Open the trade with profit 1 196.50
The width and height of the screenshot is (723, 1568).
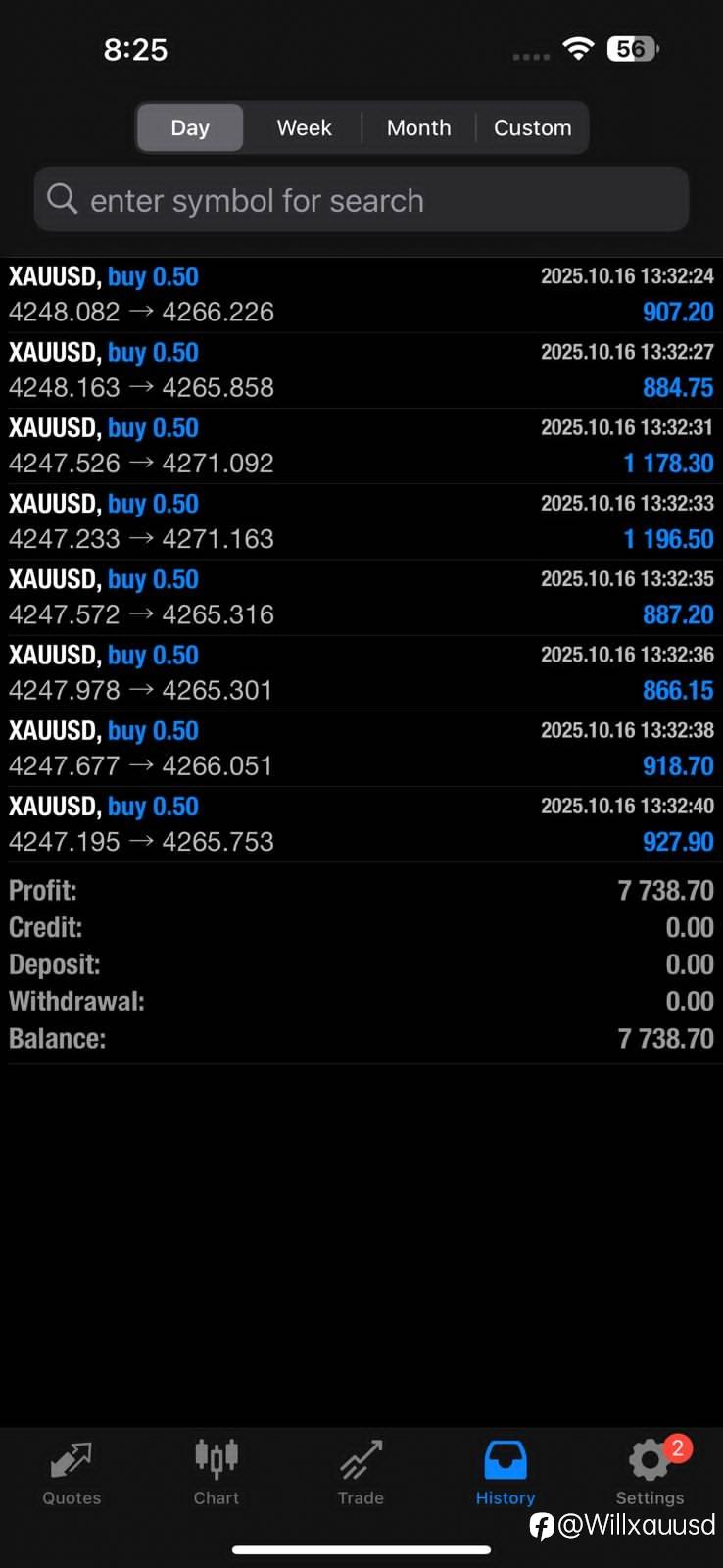[x=361, y=521]
